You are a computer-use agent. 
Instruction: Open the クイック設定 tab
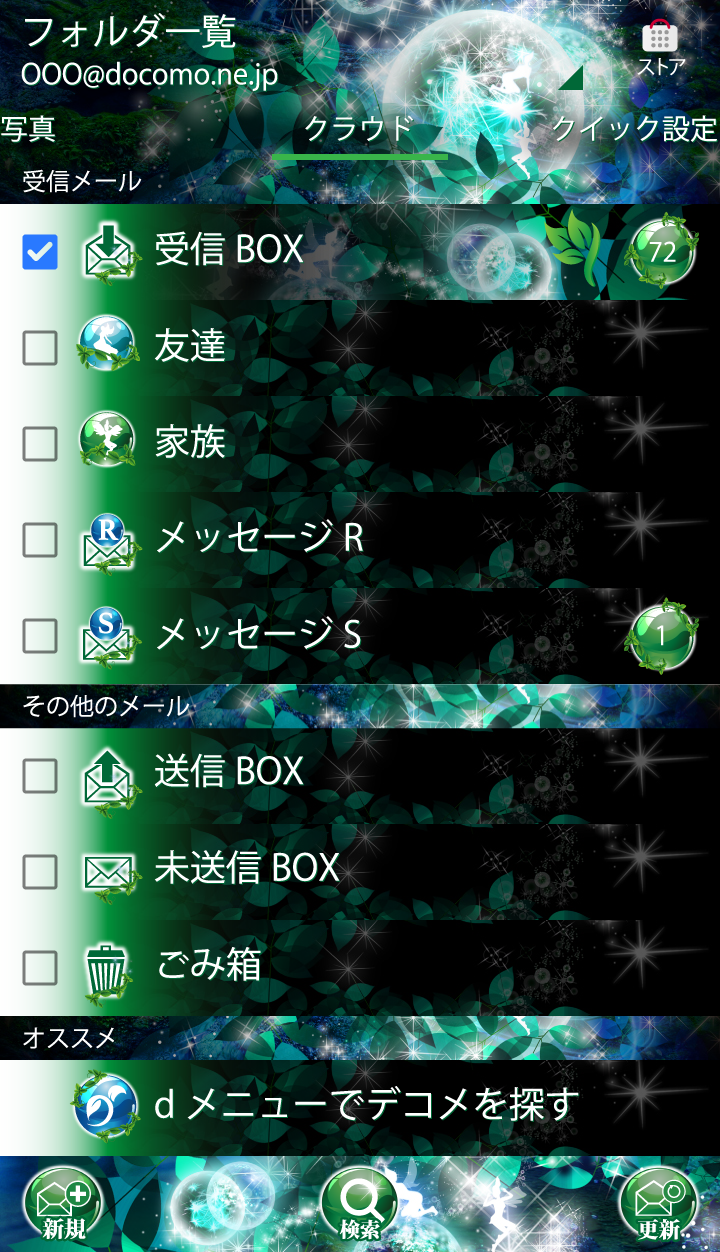click(x=634, y=130)
